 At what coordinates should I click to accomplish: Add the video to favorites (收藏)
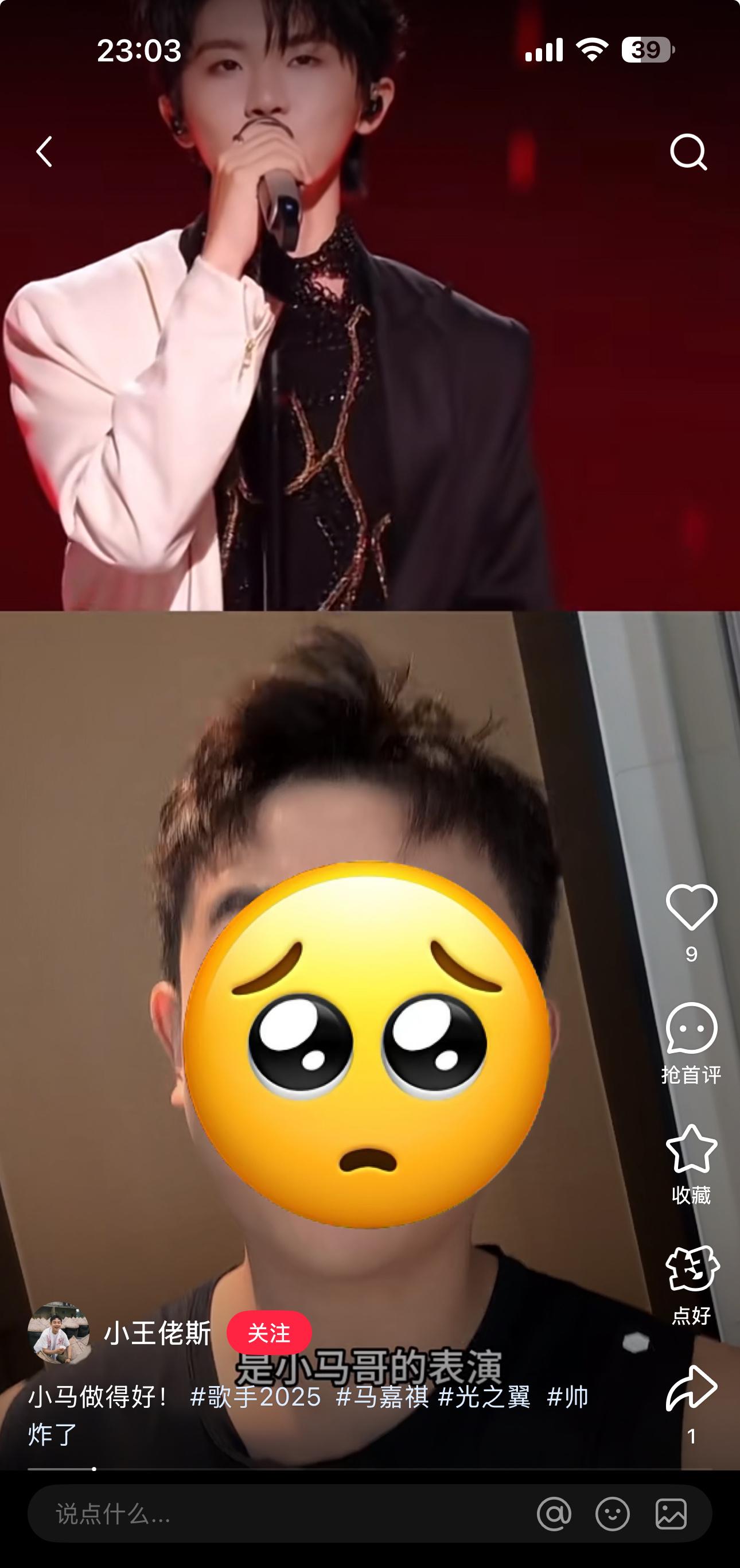pos(691,1148)
